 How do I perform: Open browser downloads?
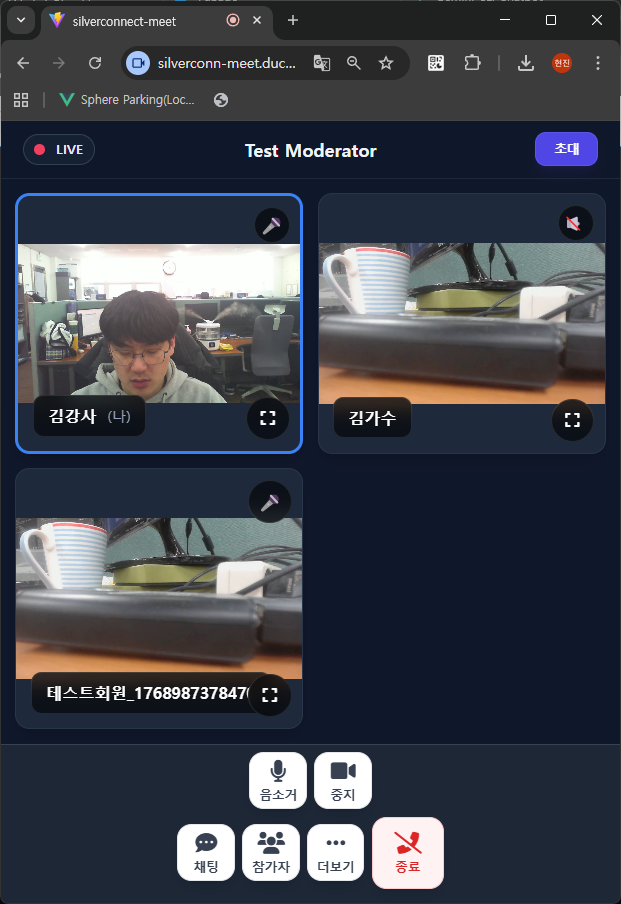(526, 63)
